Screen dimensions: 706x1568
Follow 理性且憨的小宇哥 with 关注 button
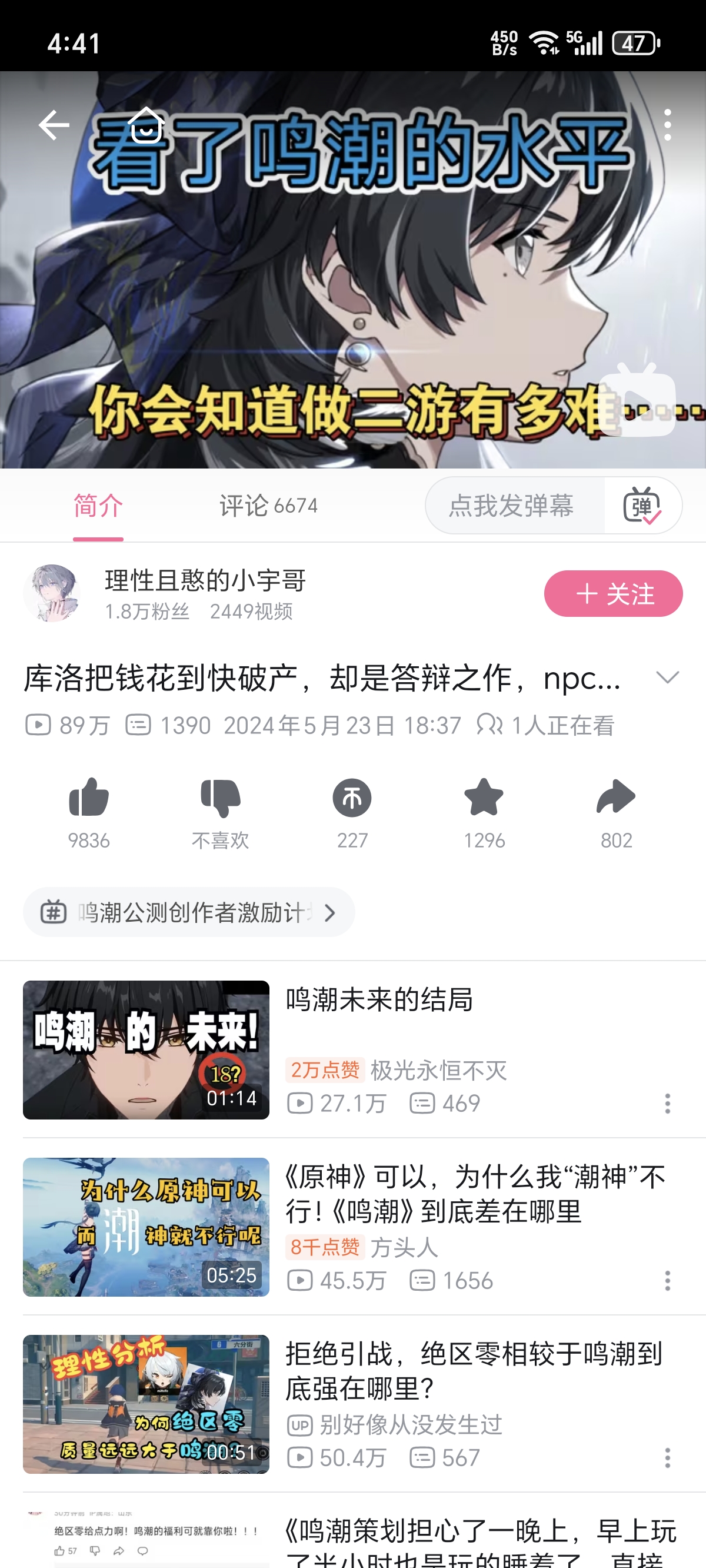(x=613, y=593)
